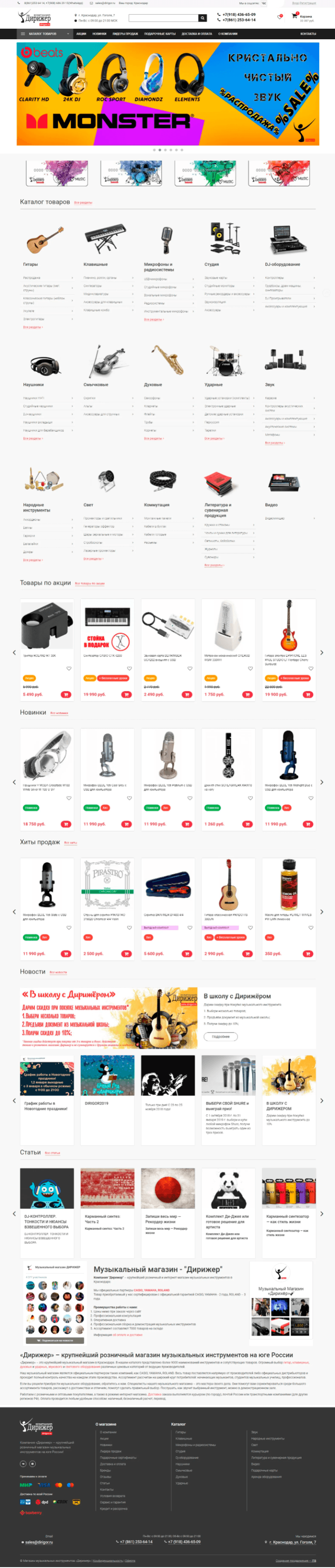This screenshot has height=1568, width=335.
Task: Open the wishlist heart in header
Action: (279, 17)
